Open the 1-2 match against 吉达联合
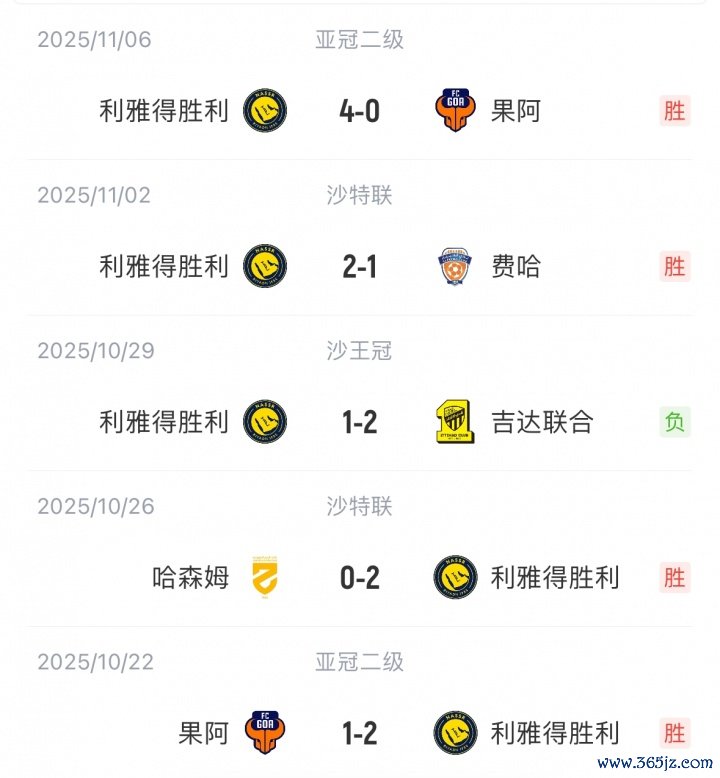 [359, 422]
